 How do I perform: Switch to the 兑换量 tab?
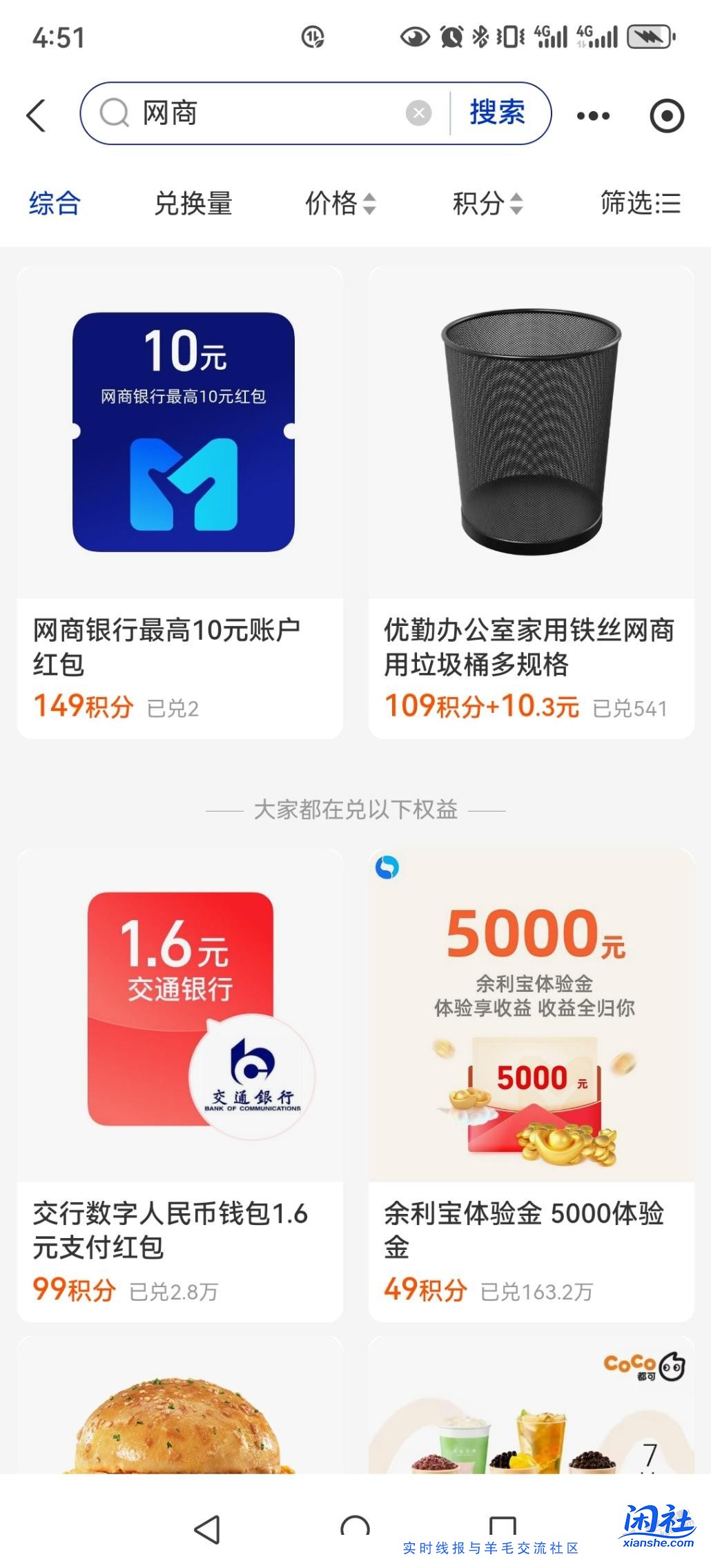point(194,204)
